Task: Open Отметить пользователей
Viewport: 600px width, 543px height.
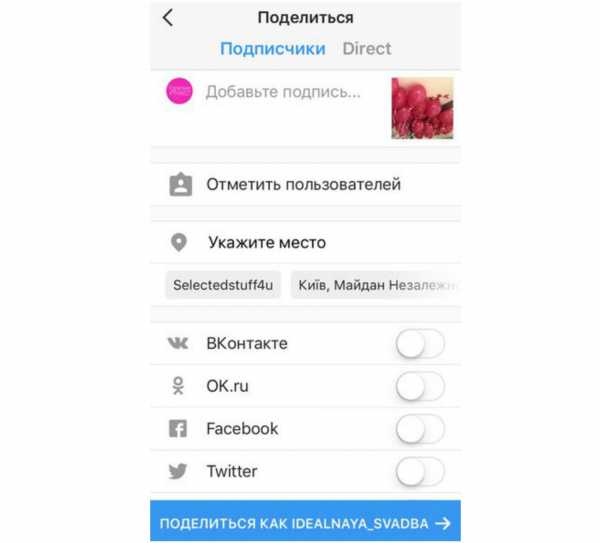Action: (x=303, y=185)
